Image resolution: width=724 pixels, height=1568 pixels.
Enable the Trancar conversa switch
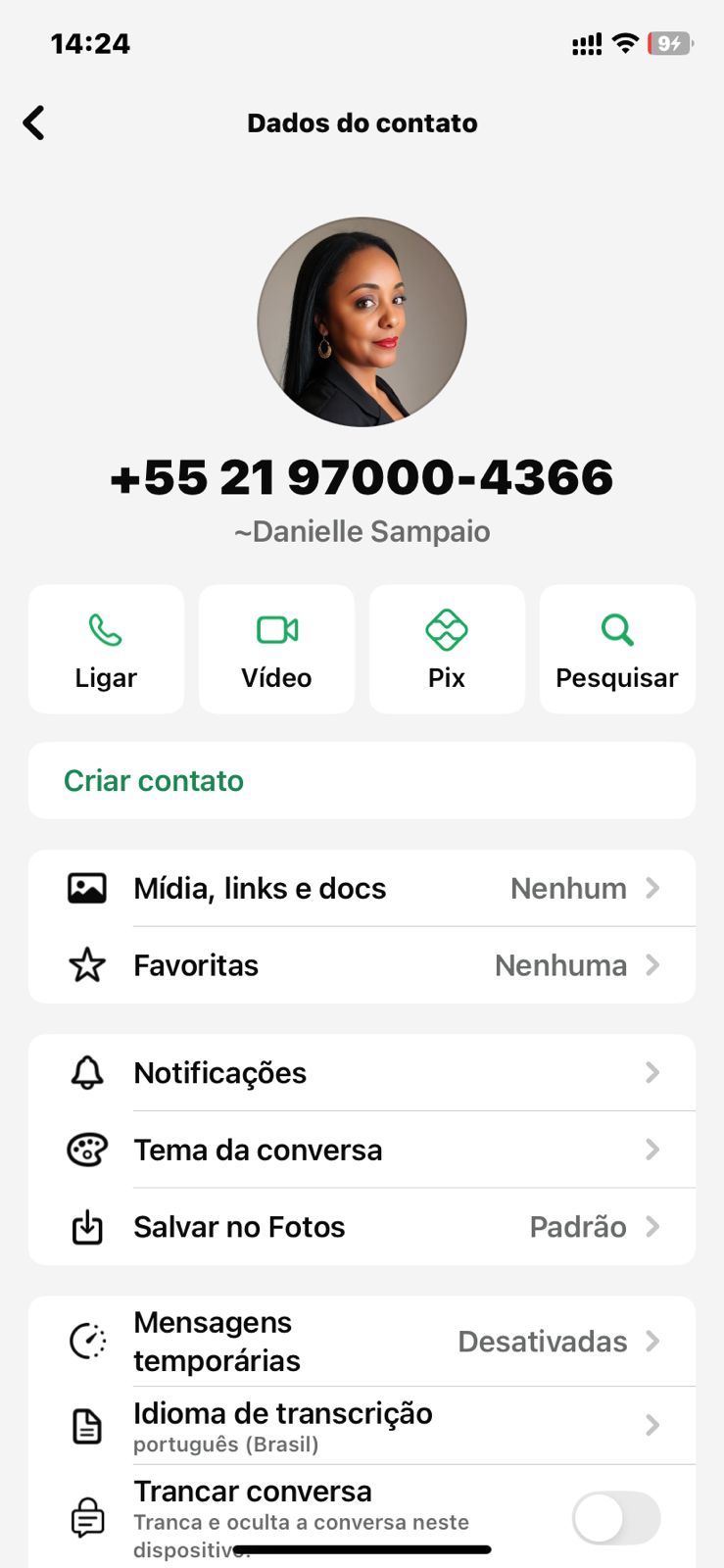[615, 1518]
